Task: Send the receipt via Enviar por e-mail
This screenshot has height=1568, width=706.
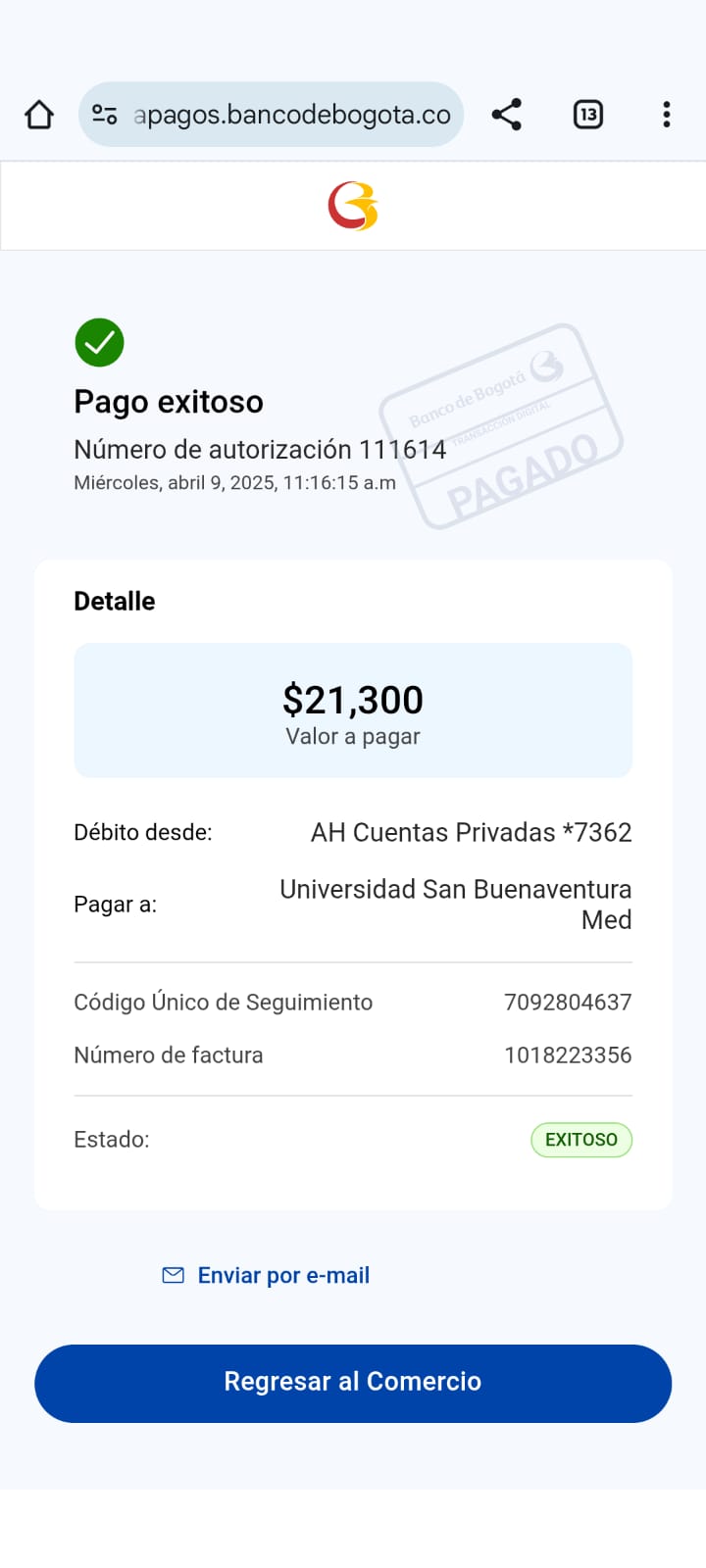Action: click(x=266, y=1275)
